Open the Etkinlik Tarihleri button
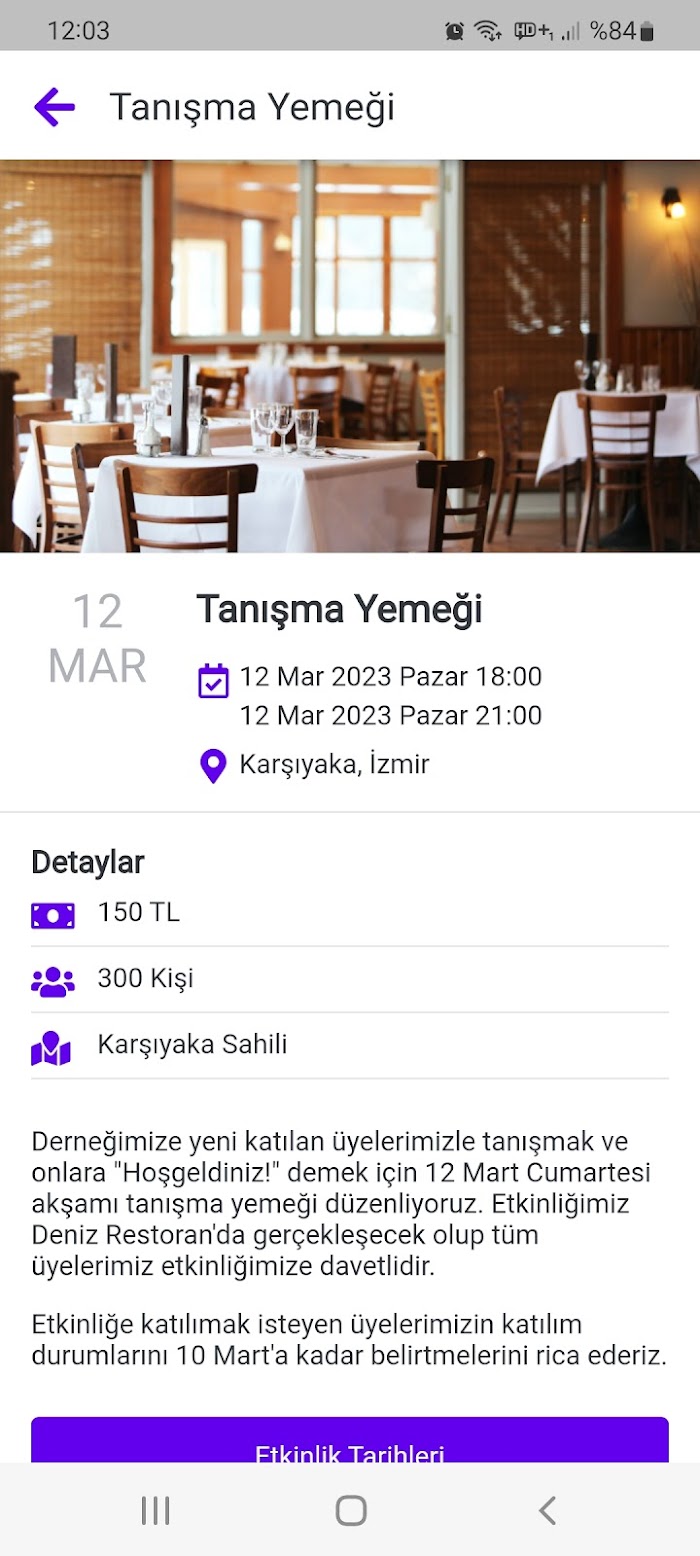 click(350, 1440)
